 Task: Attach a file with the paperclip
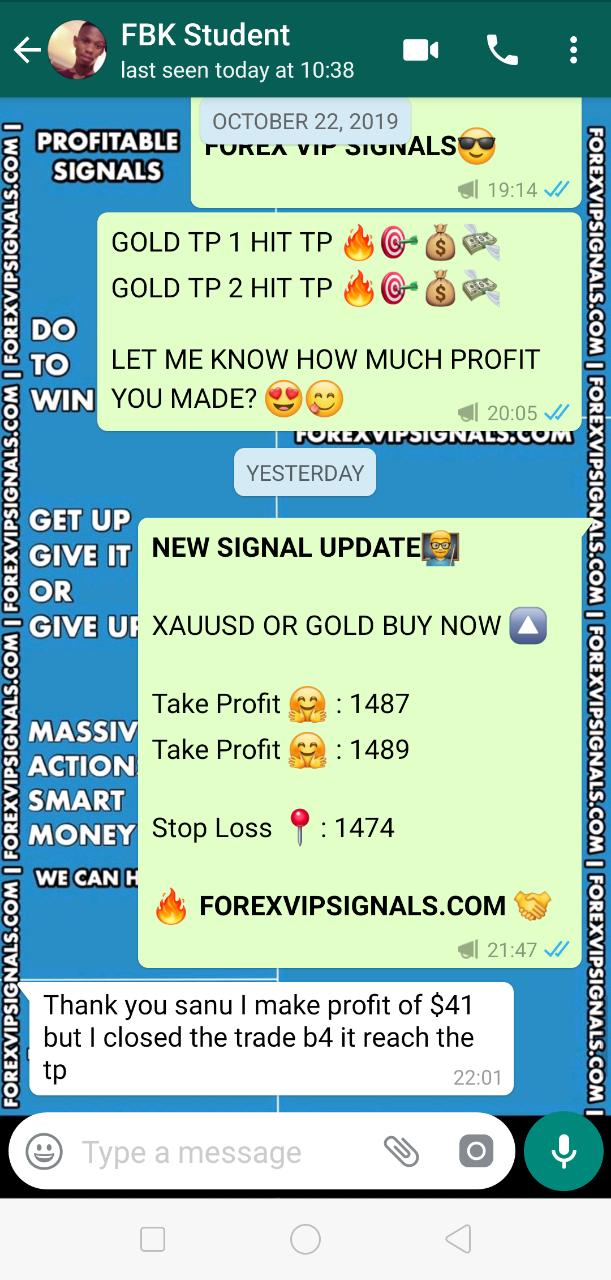click(x=401, y=1151)
